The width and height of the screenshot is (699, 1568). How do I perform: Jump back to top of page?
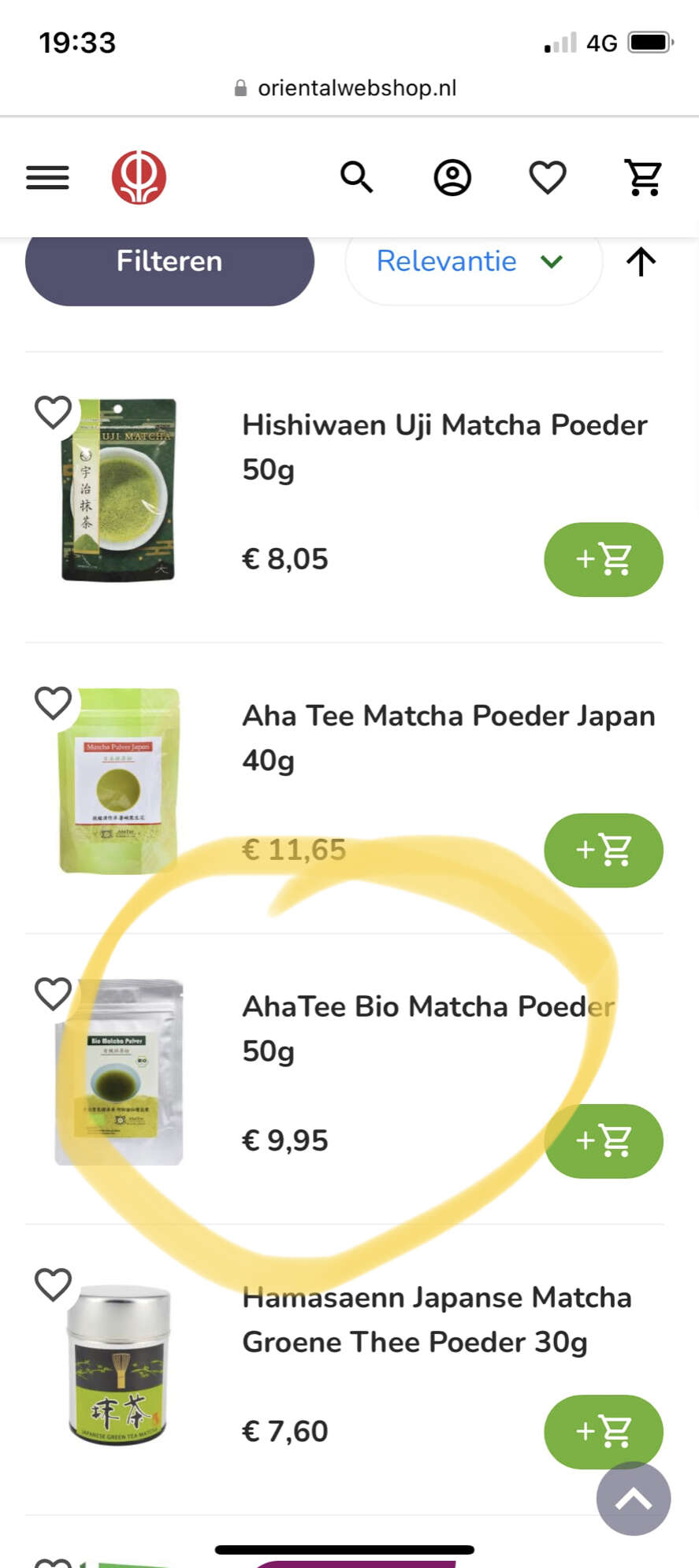tap(633, 1499)
